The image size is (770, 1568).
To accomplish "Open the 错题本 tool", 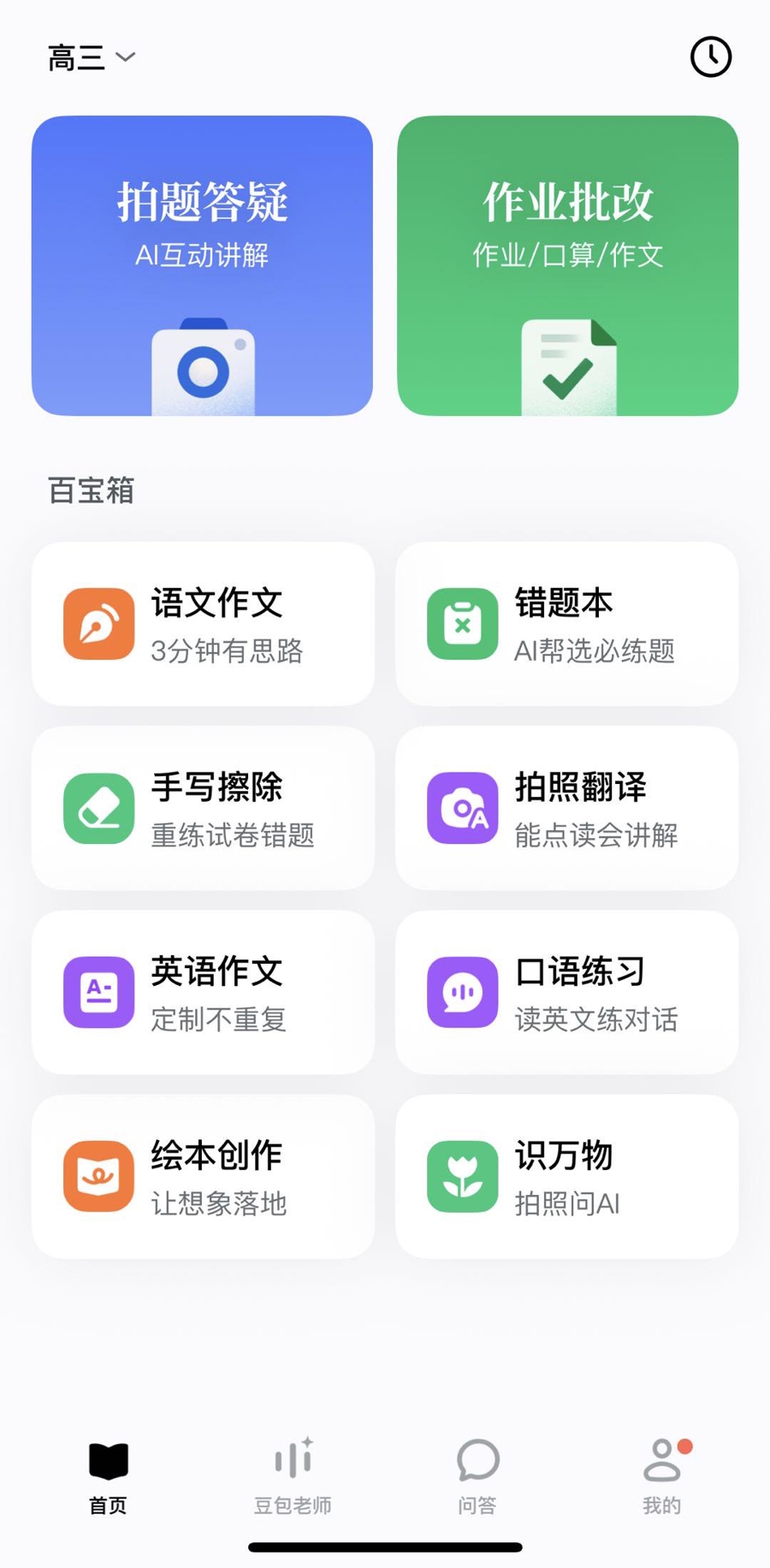I will click(x=566, y=624).
